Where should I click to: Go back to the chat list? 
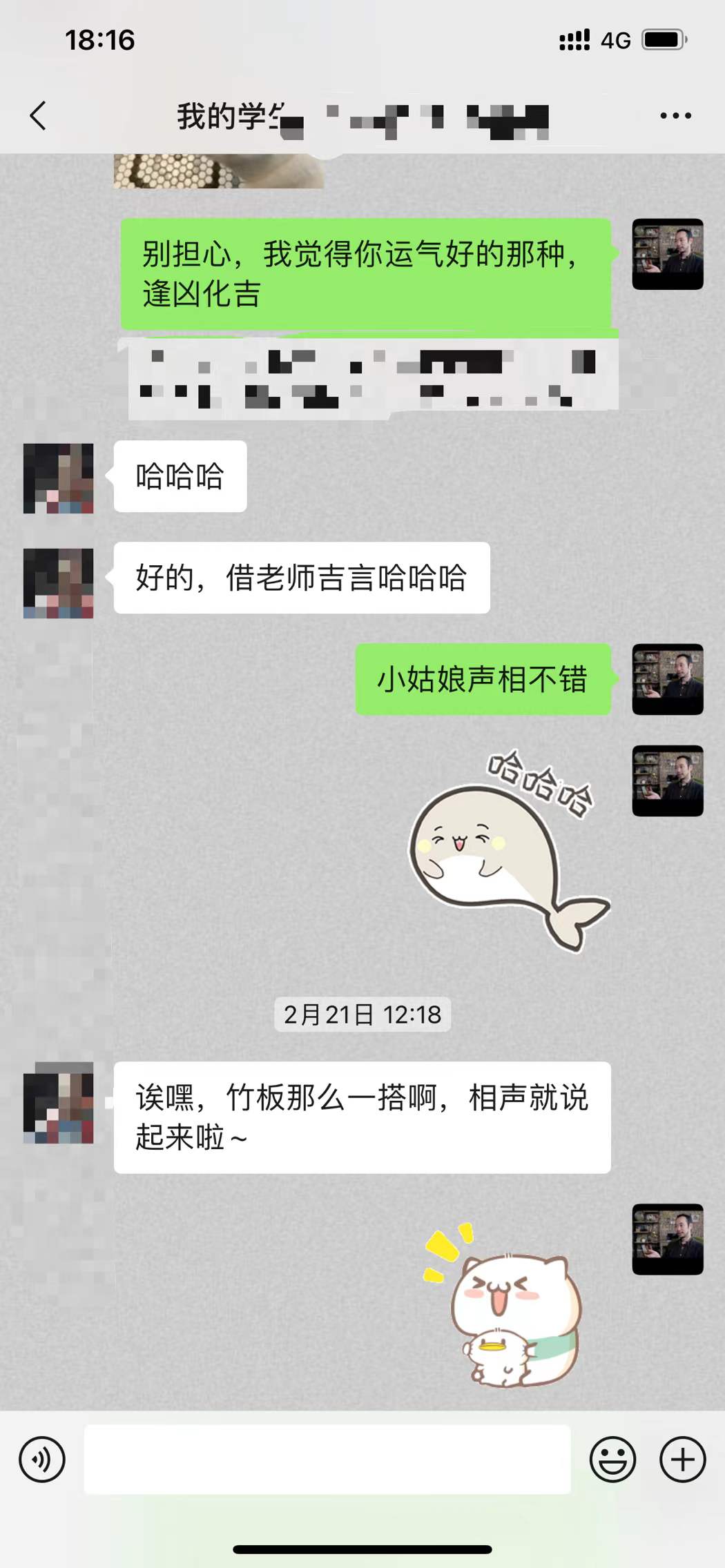(x=39, y=116)
